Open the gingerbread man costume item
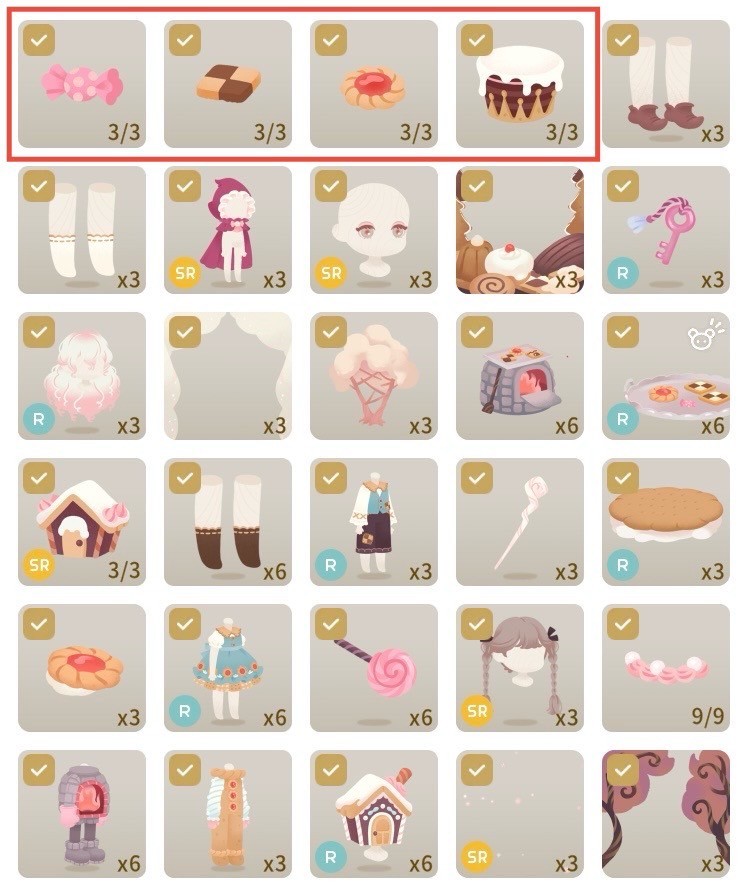This screenshot has width=750, height=890. [x=228, y=814]
